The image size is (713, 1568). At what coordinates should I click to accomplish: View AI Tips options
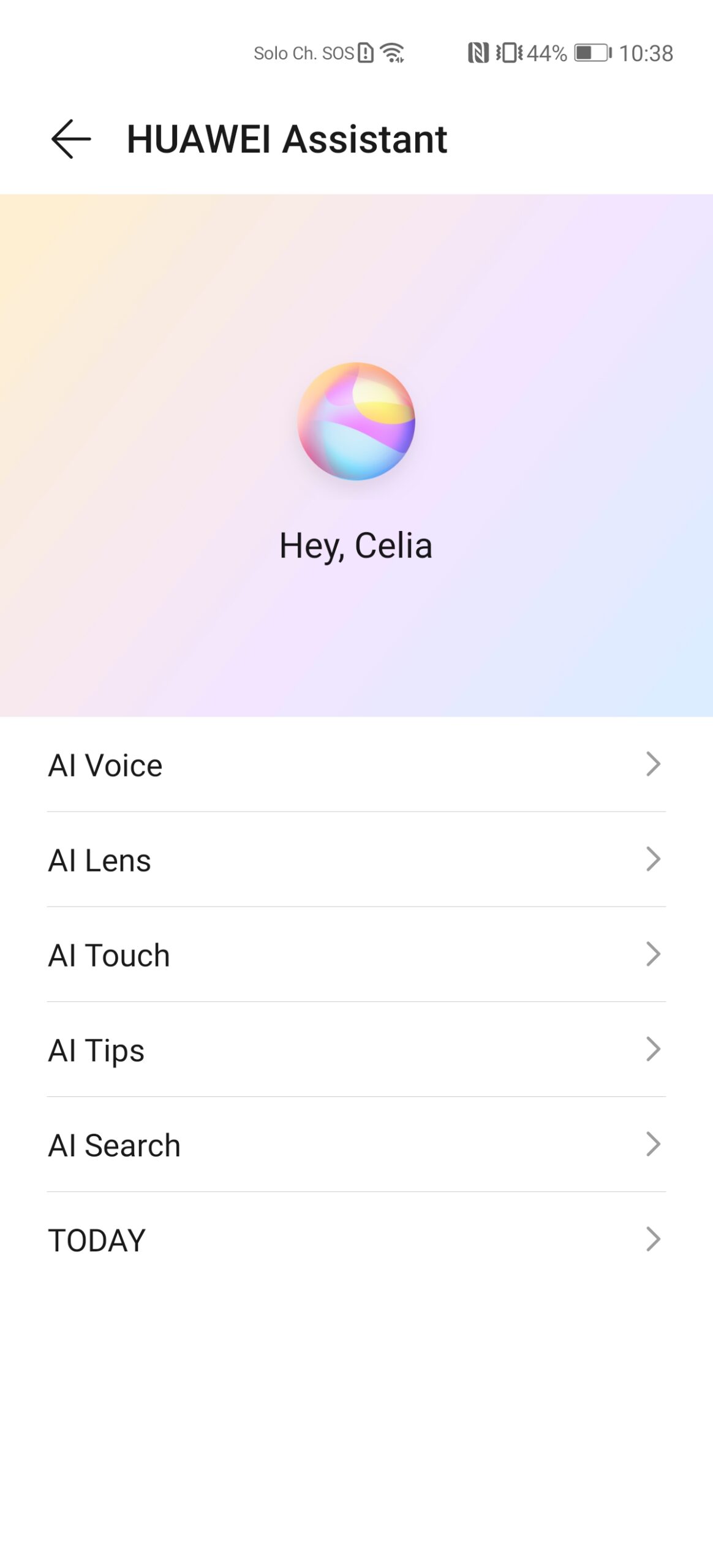pyautogui.click(x=355, y=1049)
